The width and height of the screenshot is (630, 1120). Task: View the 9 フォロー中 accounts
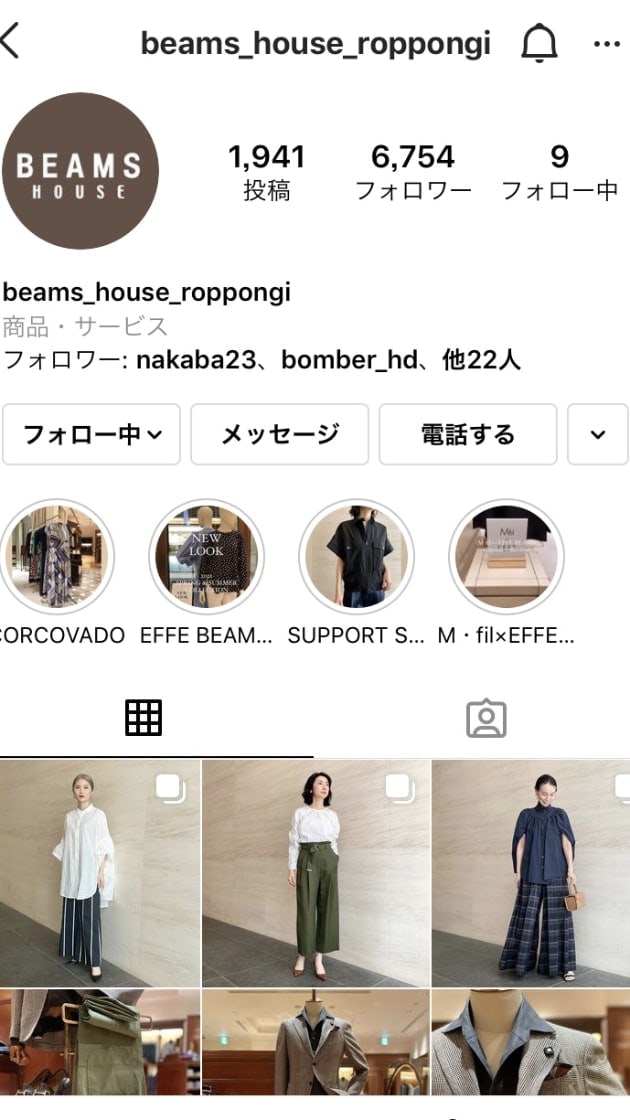(x=559, y=172)
